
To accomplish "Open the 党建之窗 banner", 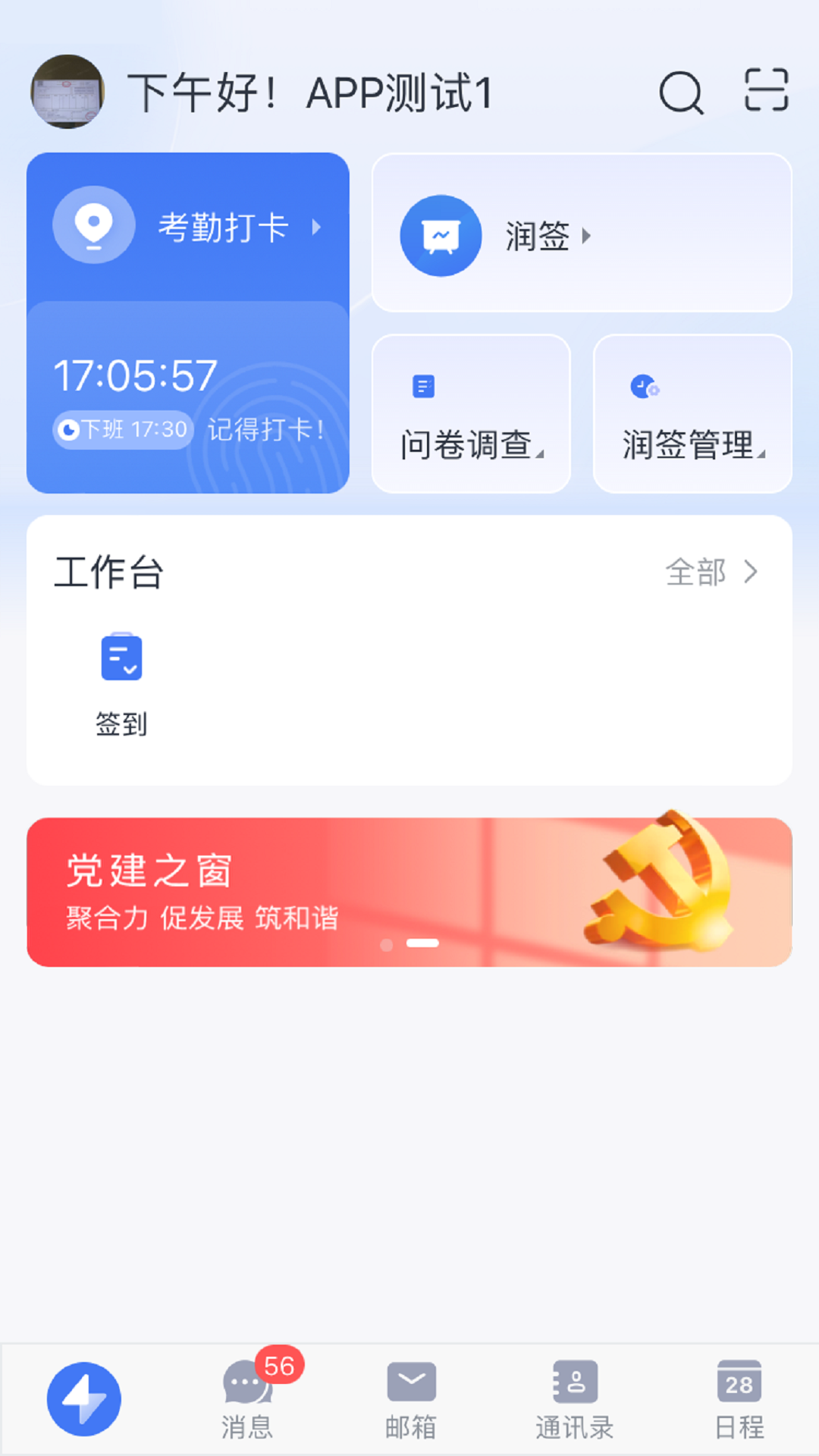I will click(409, 892).
